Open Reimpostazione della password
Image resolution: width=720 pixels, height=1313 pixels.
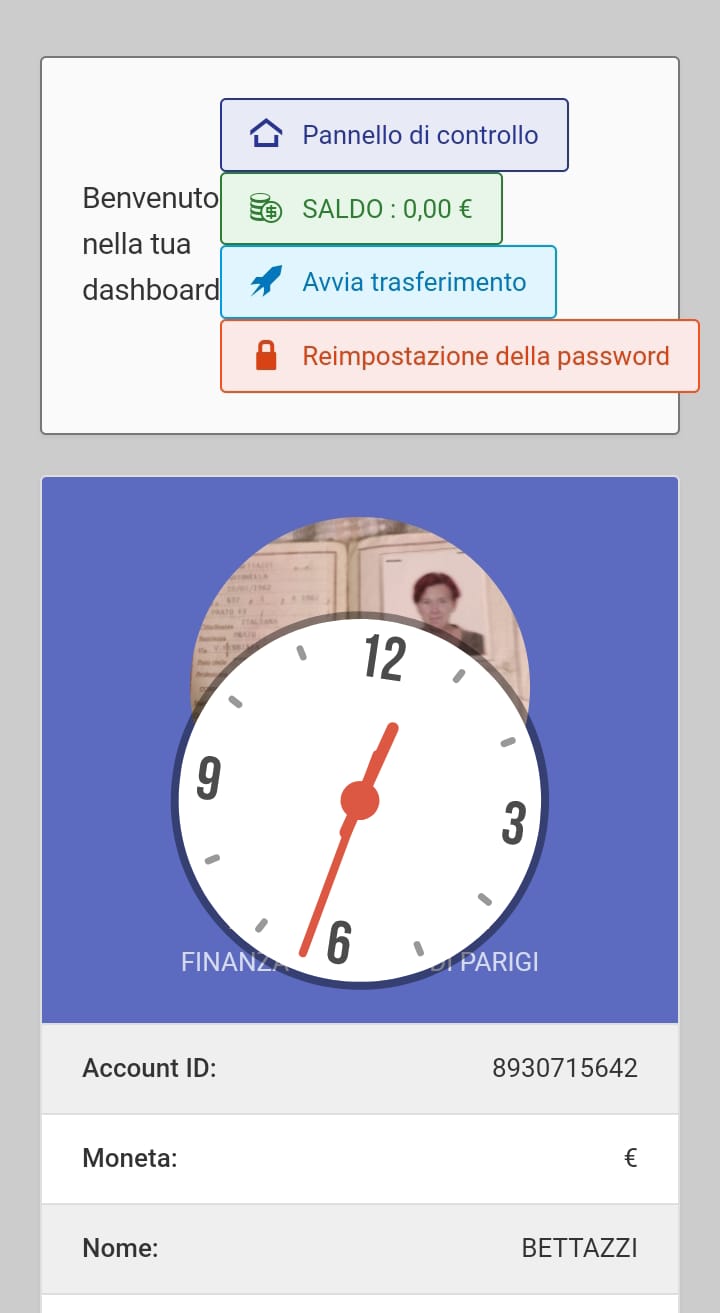tap(459, 356)
